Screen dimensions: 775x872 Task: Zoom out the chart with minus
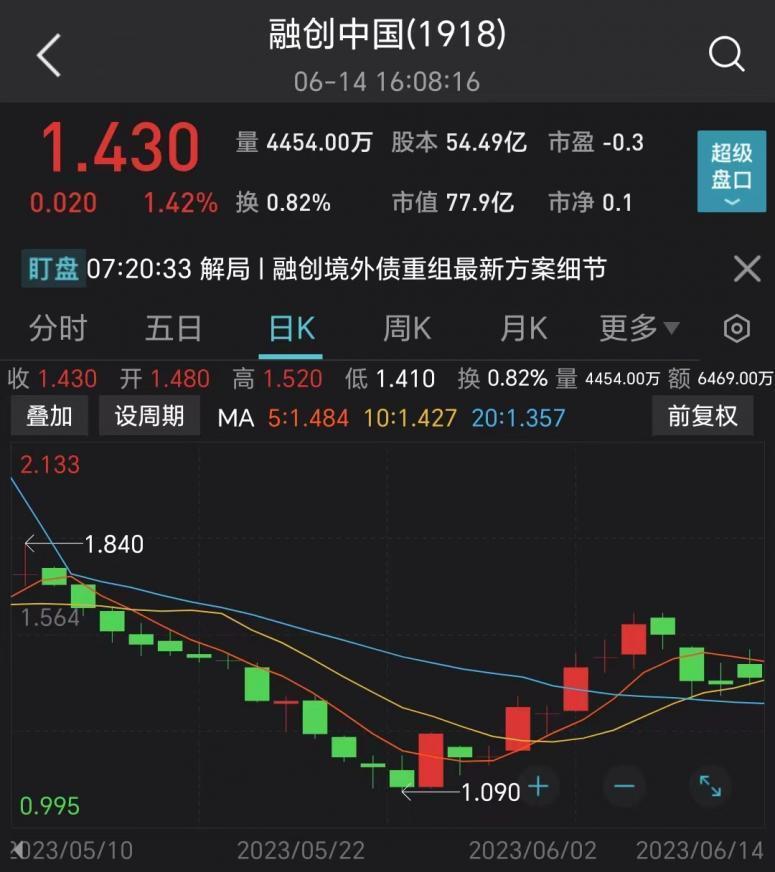pyautogui.click(x=624, y=786)
